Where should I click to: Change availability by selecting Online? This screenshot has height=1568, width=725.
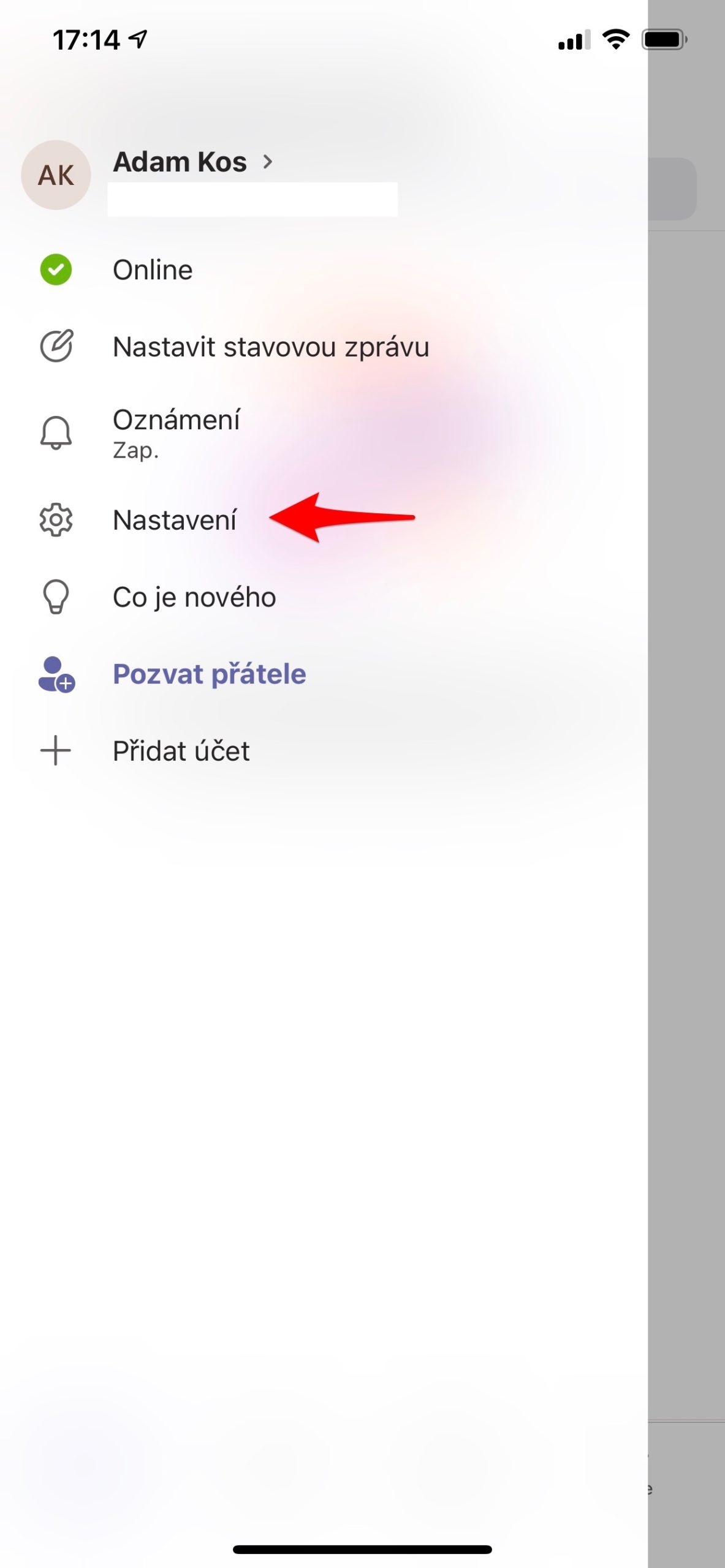point(152,269)
